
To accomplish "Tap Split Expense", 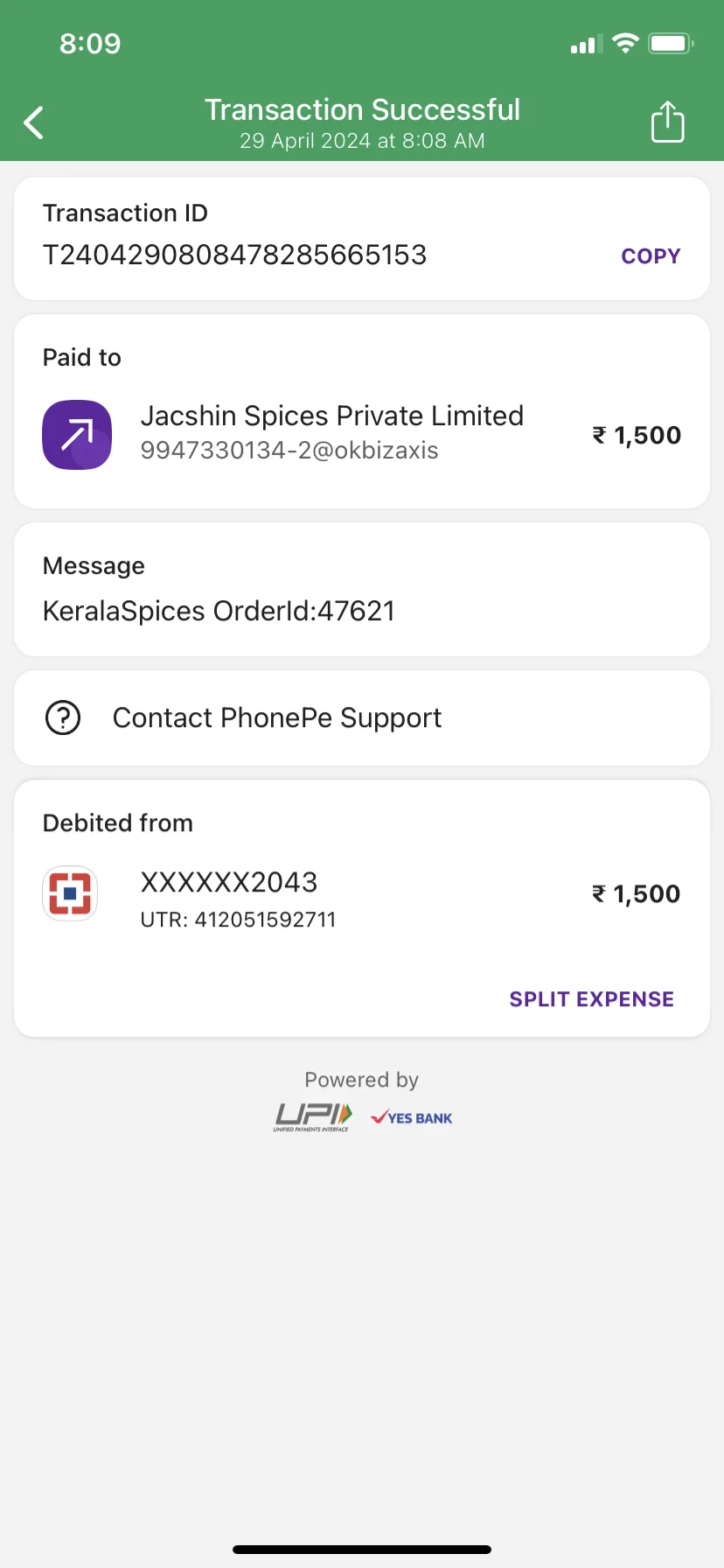I will (592, 999).
